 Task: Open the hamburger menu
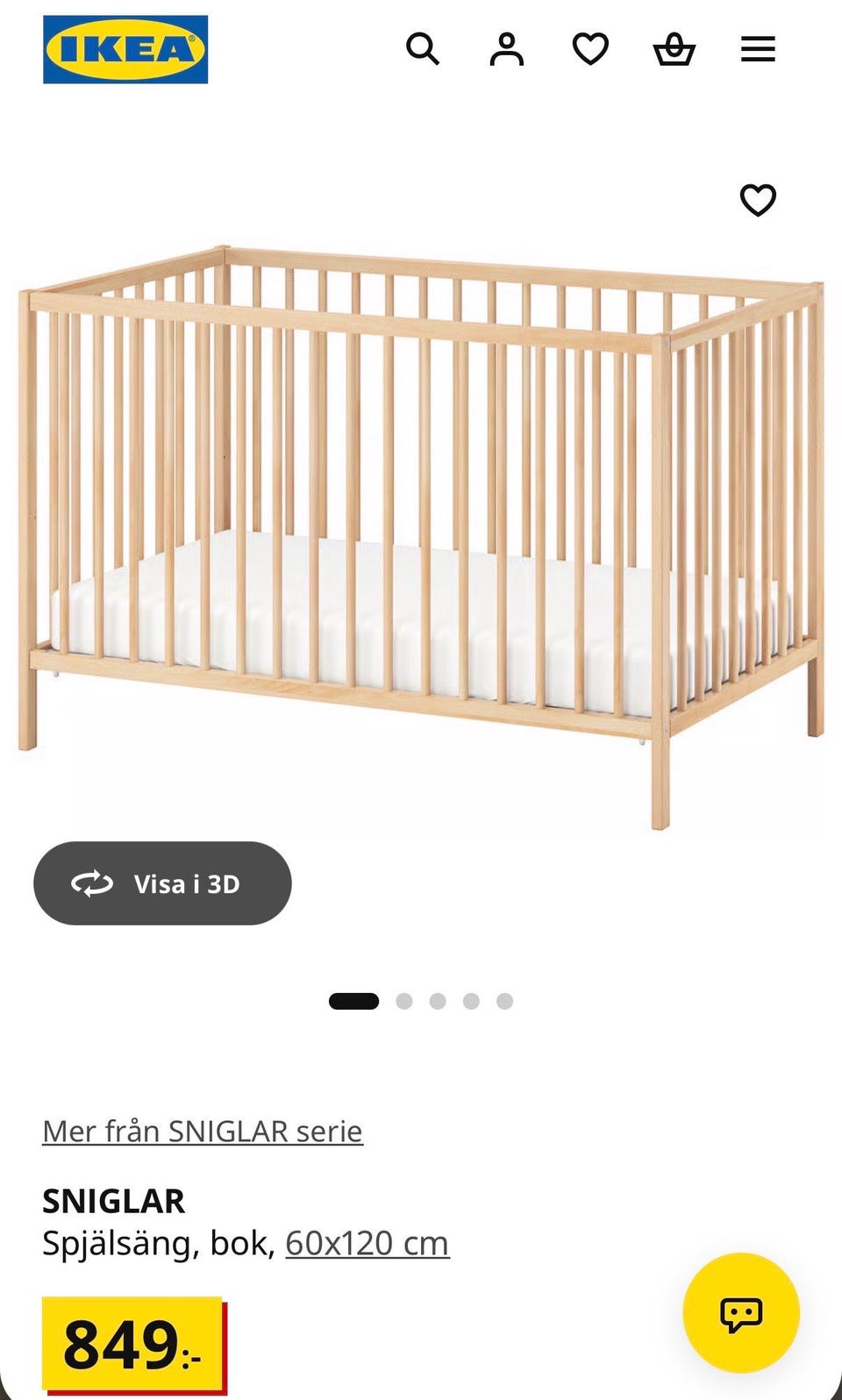tap(758, 49)
